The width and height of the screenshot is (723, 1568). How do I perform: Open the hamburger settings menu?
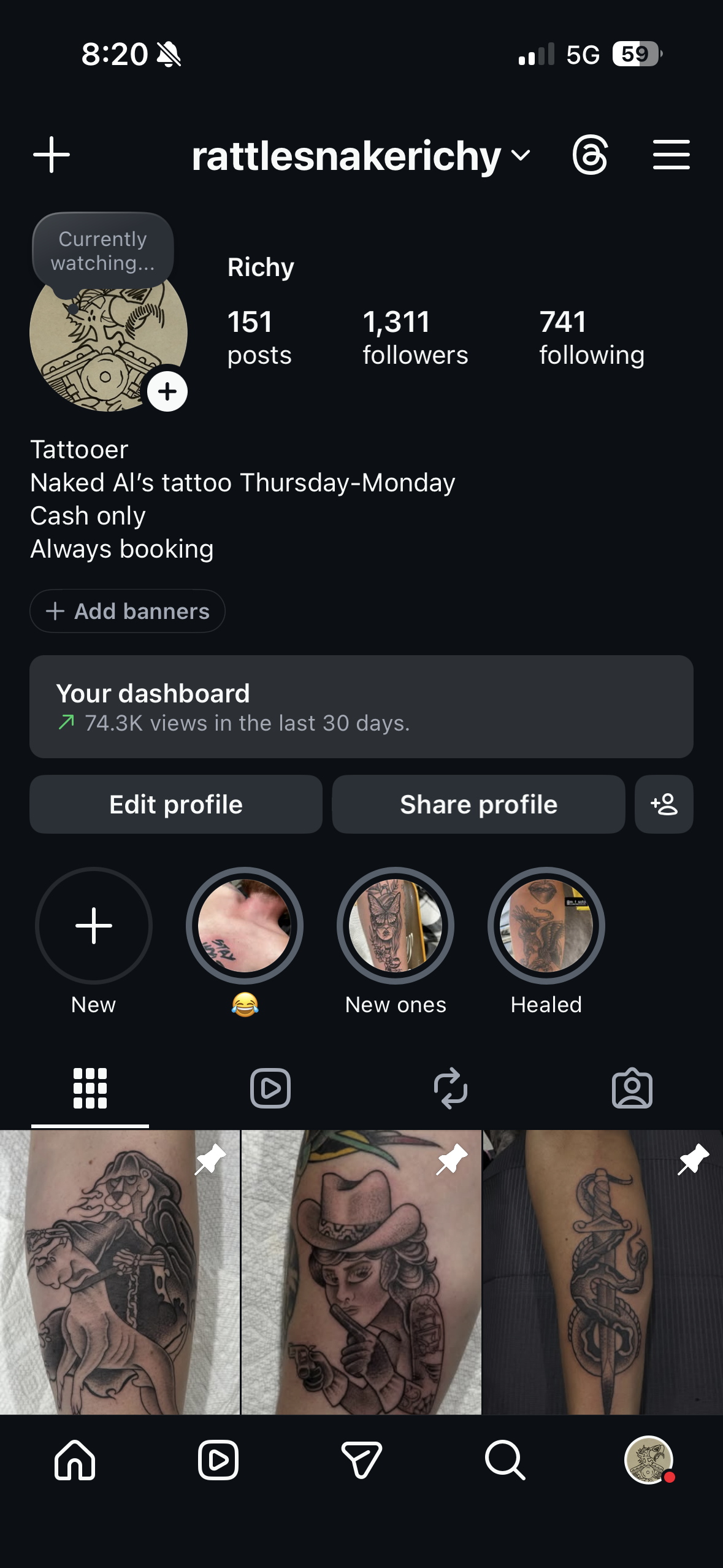(671, 155)
